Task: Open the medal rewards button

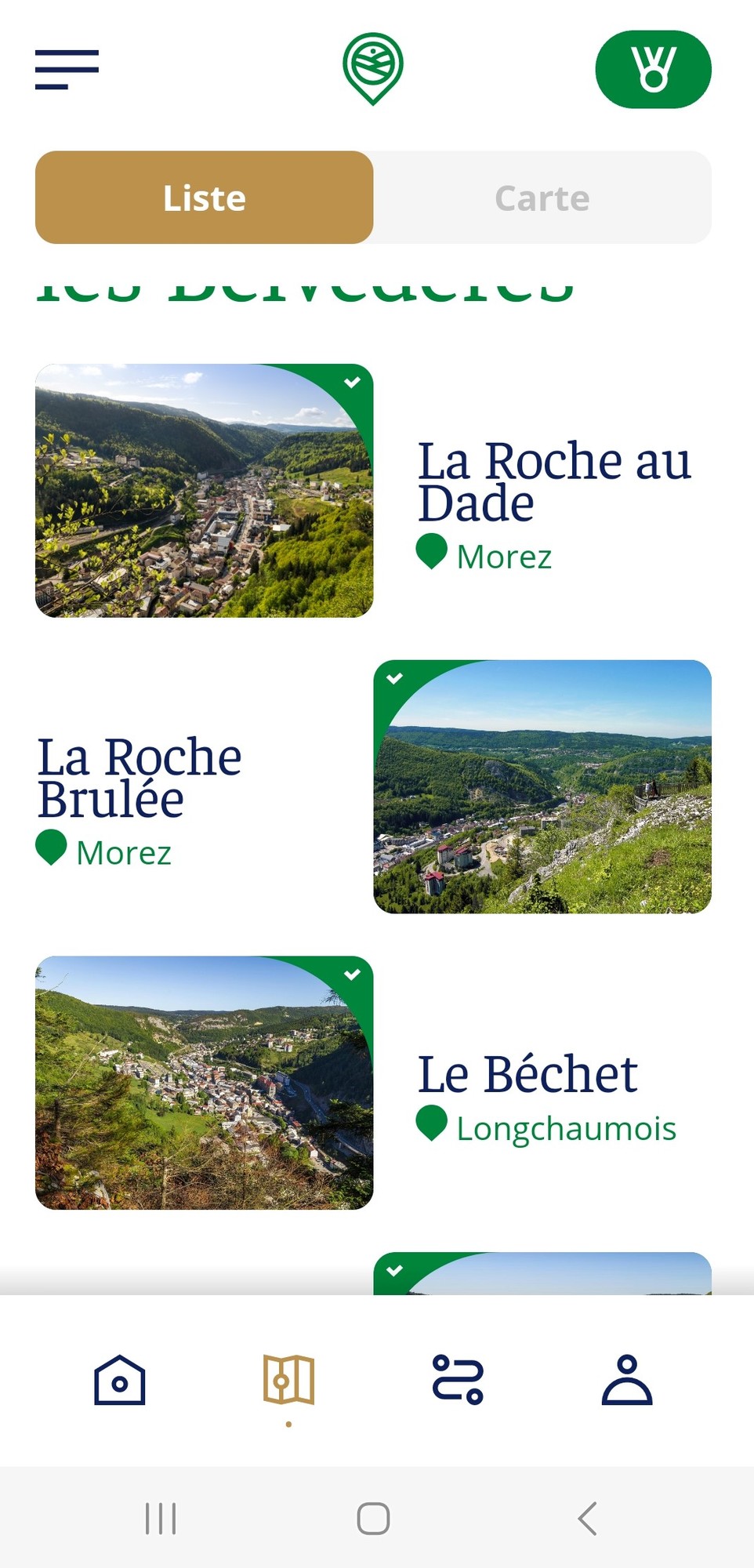Action: 653,69
